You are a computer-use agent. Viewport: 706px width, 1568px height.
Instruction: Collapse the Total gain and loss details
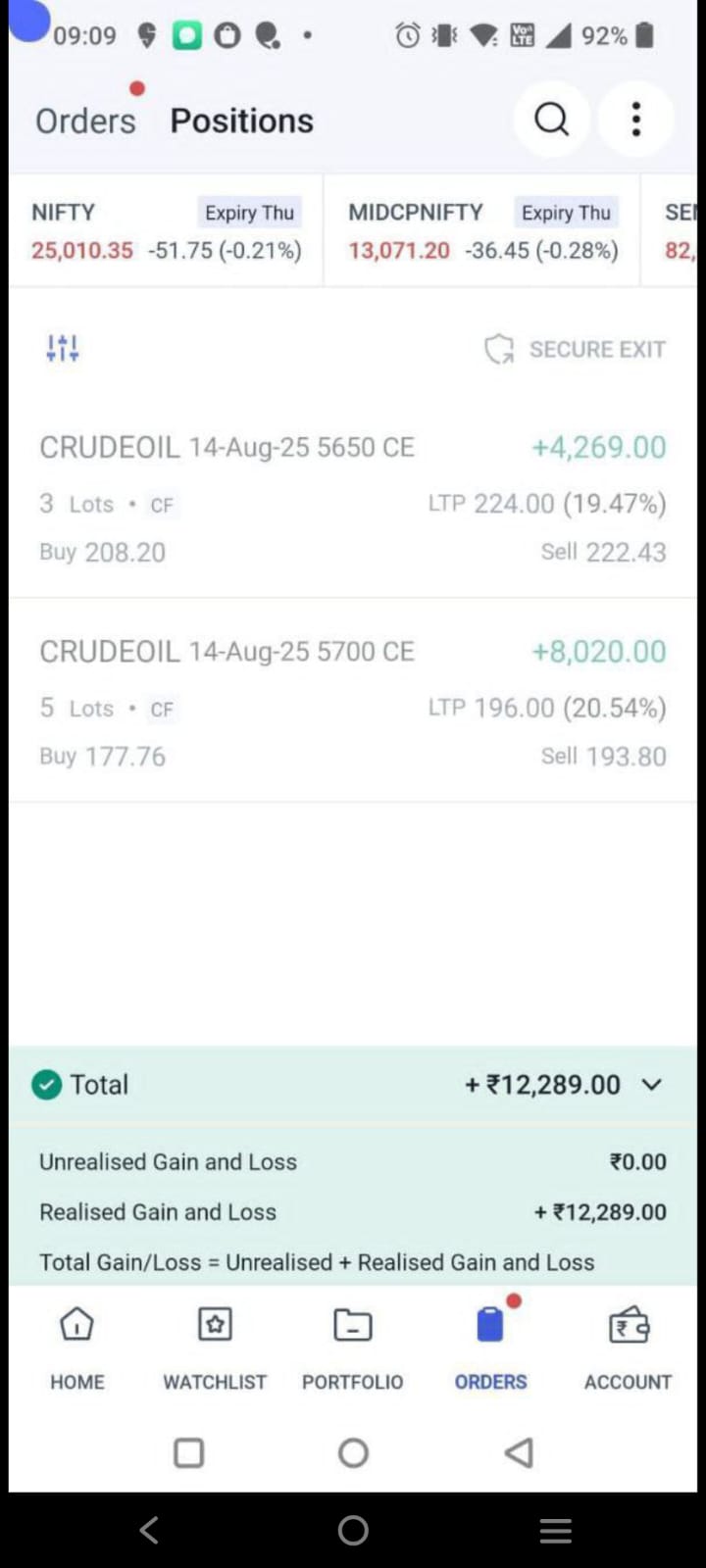click(x=652, y=1085)
